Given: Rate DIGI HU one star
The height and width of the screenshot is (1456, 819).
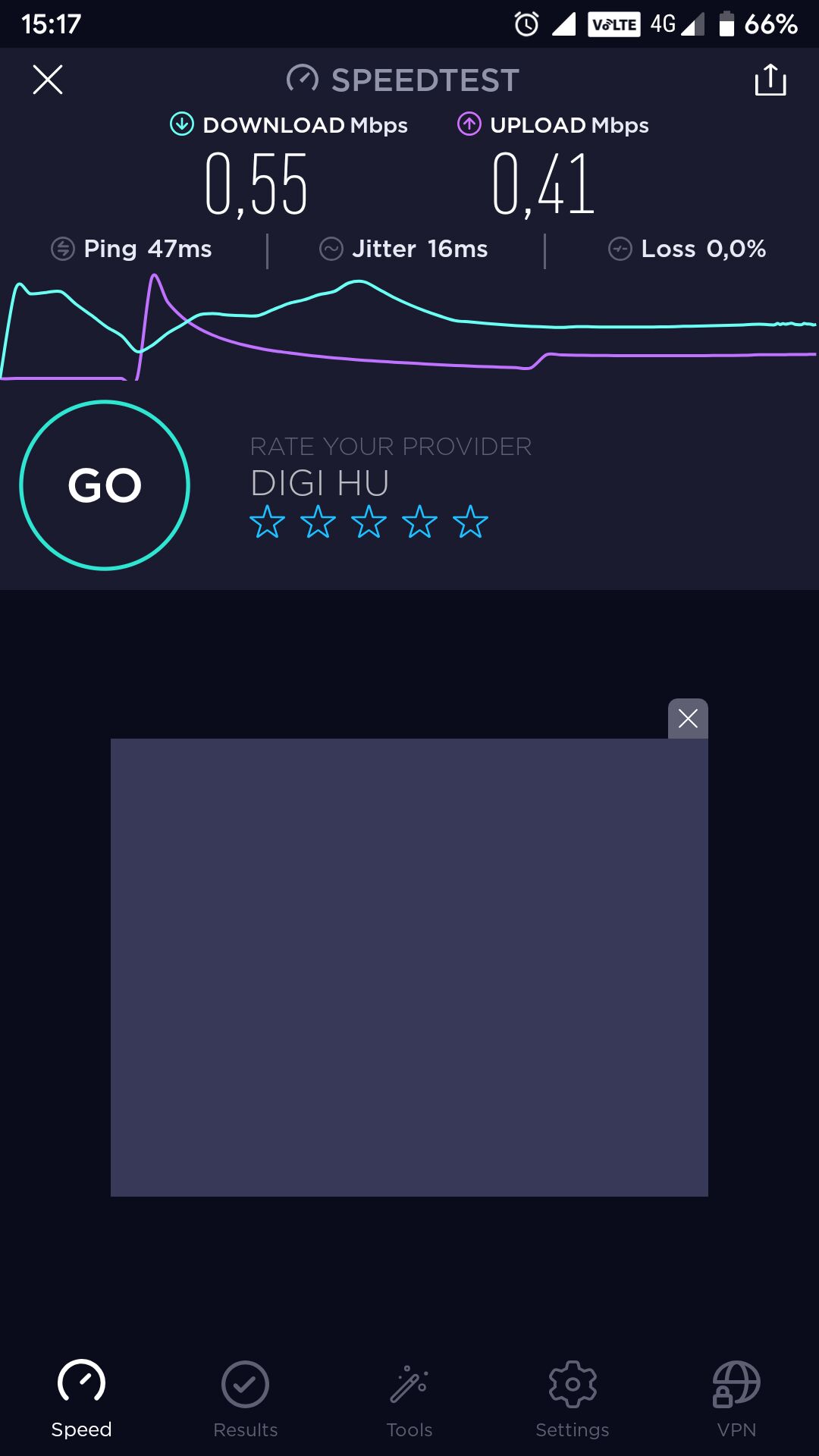Looking at the screenshot, I should point(268,522).
